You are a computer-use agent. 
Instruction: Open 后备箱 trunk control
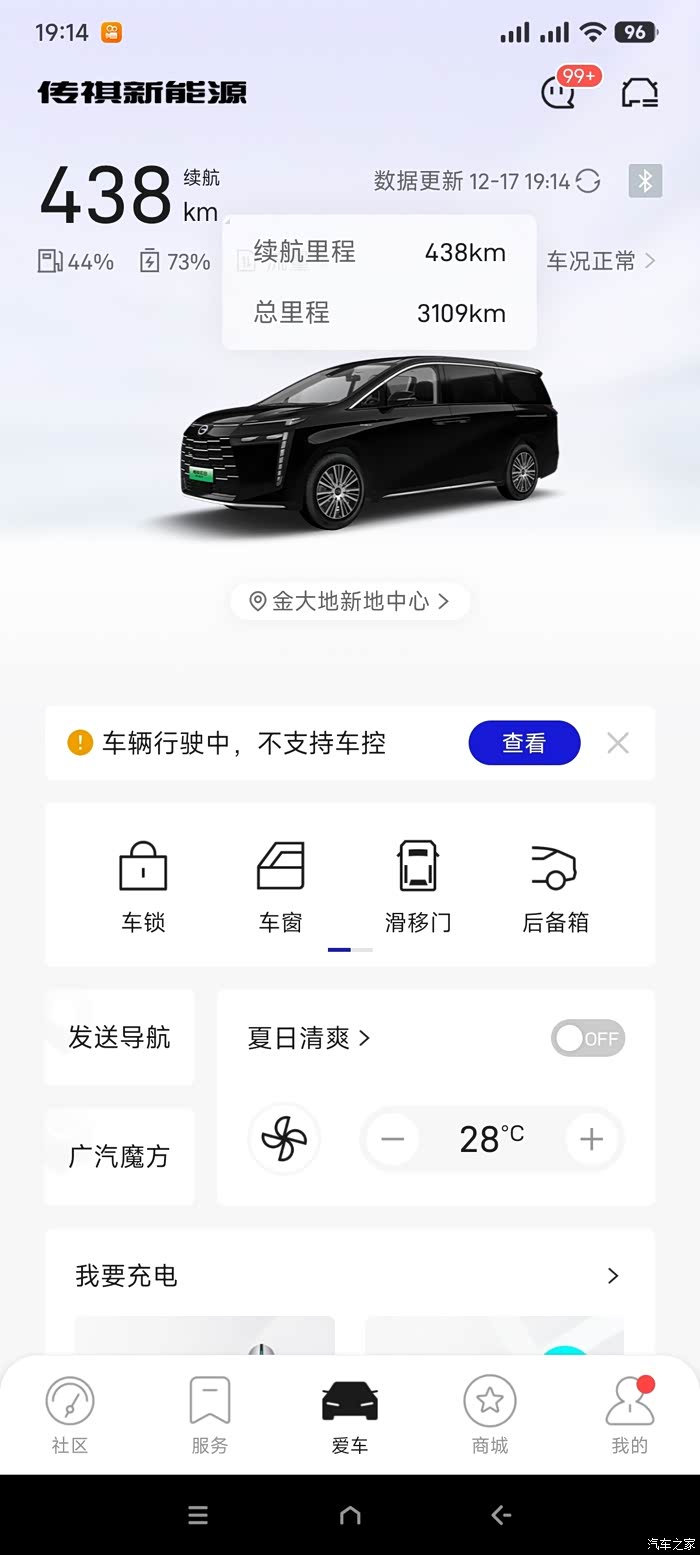(x=555, y=885)
